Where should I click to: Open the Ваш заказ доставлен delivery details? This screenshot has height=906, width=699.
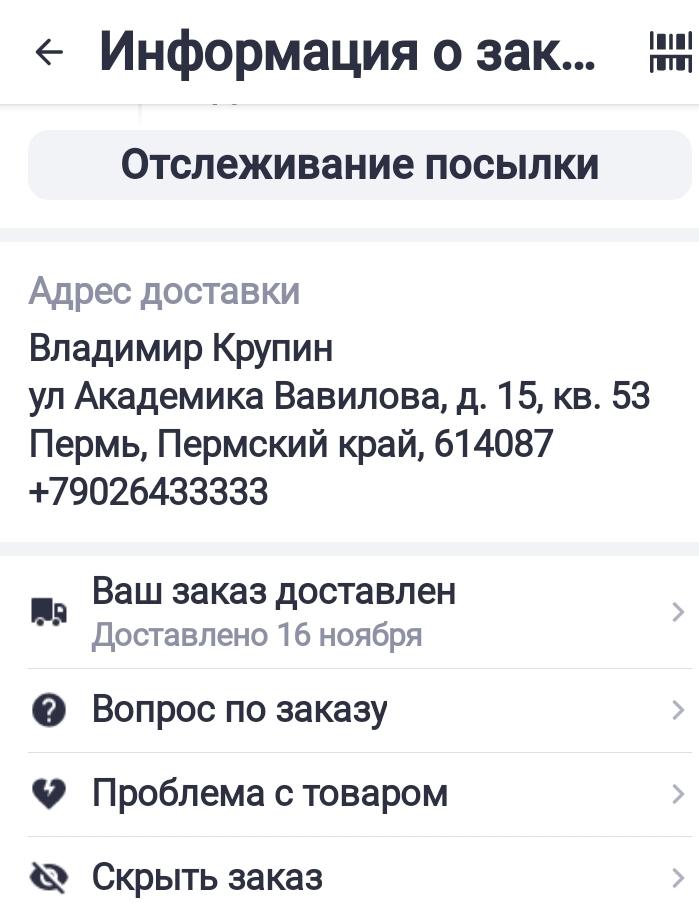pyautogui.click(x=359, y=610)
